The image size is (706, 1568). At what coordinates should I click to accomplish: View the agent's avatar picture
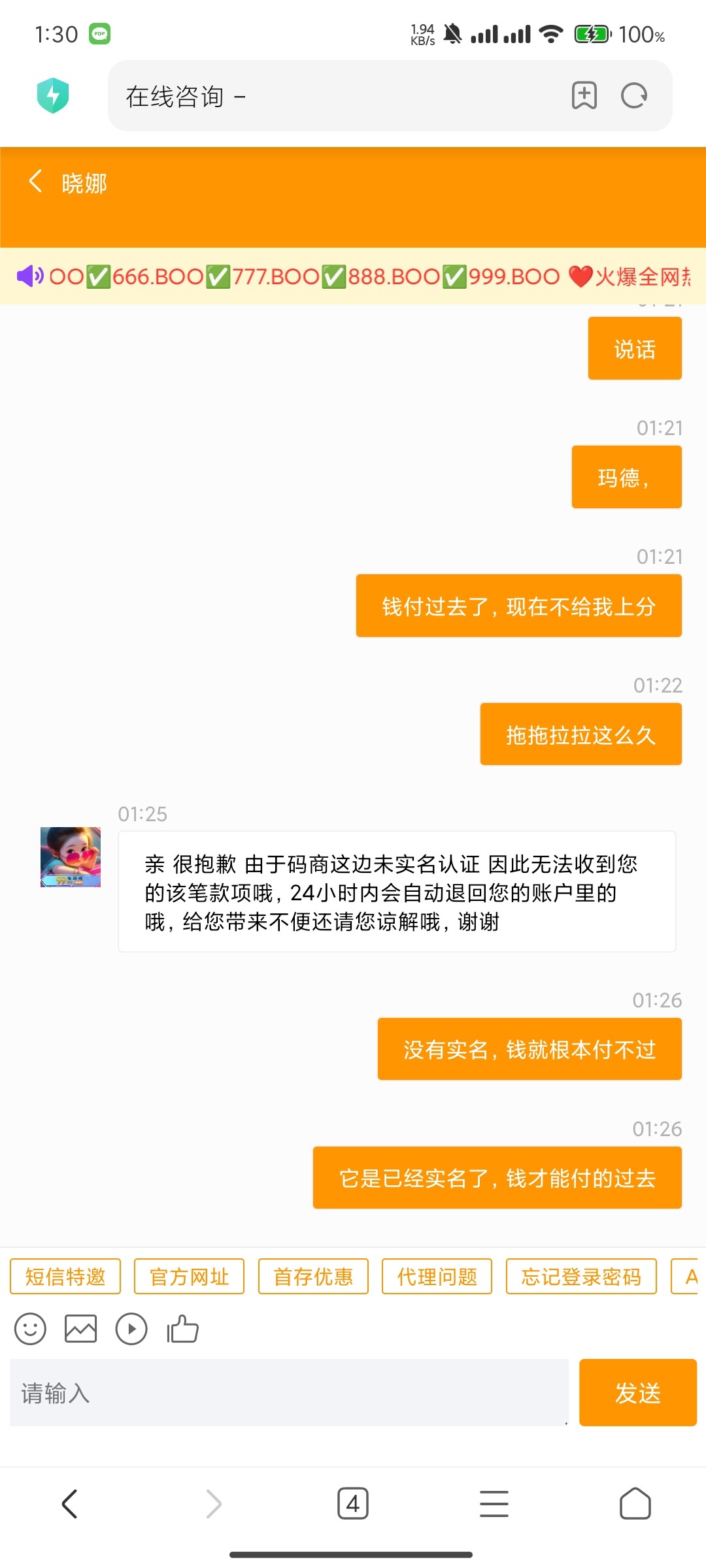click(70, 857)
